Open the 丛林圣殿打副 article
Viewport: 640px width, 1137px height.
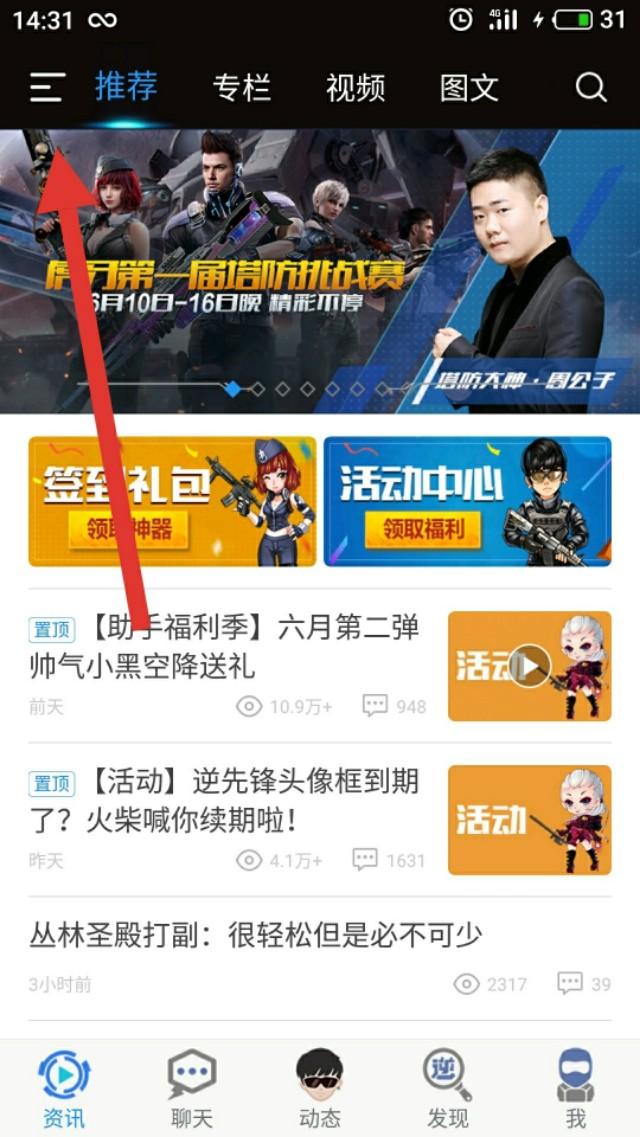pyautogui.click(x=256, y=936)
